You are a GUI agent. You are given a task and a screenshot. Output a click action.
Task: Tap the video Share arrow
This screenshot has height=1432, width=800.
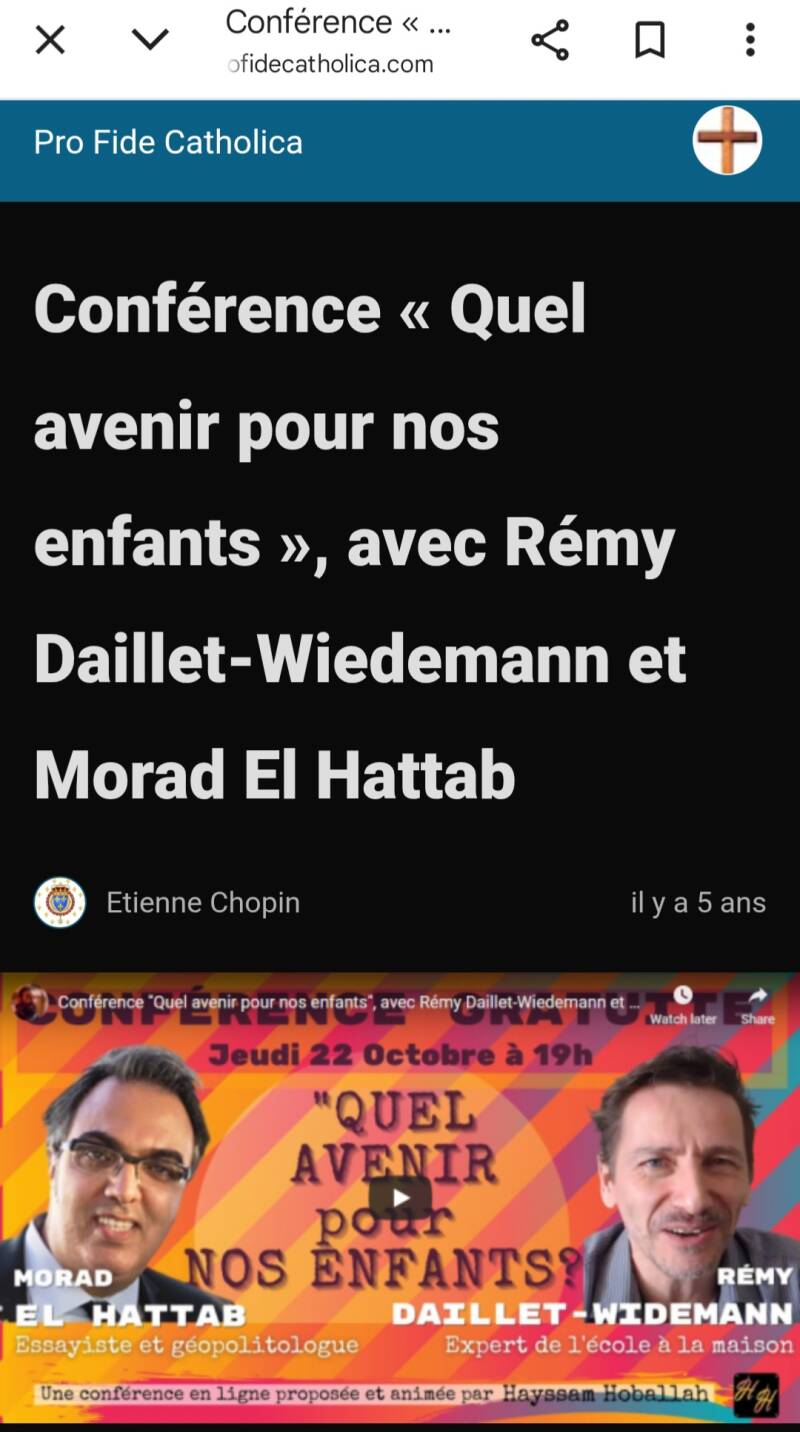[x=757, y=1003]
